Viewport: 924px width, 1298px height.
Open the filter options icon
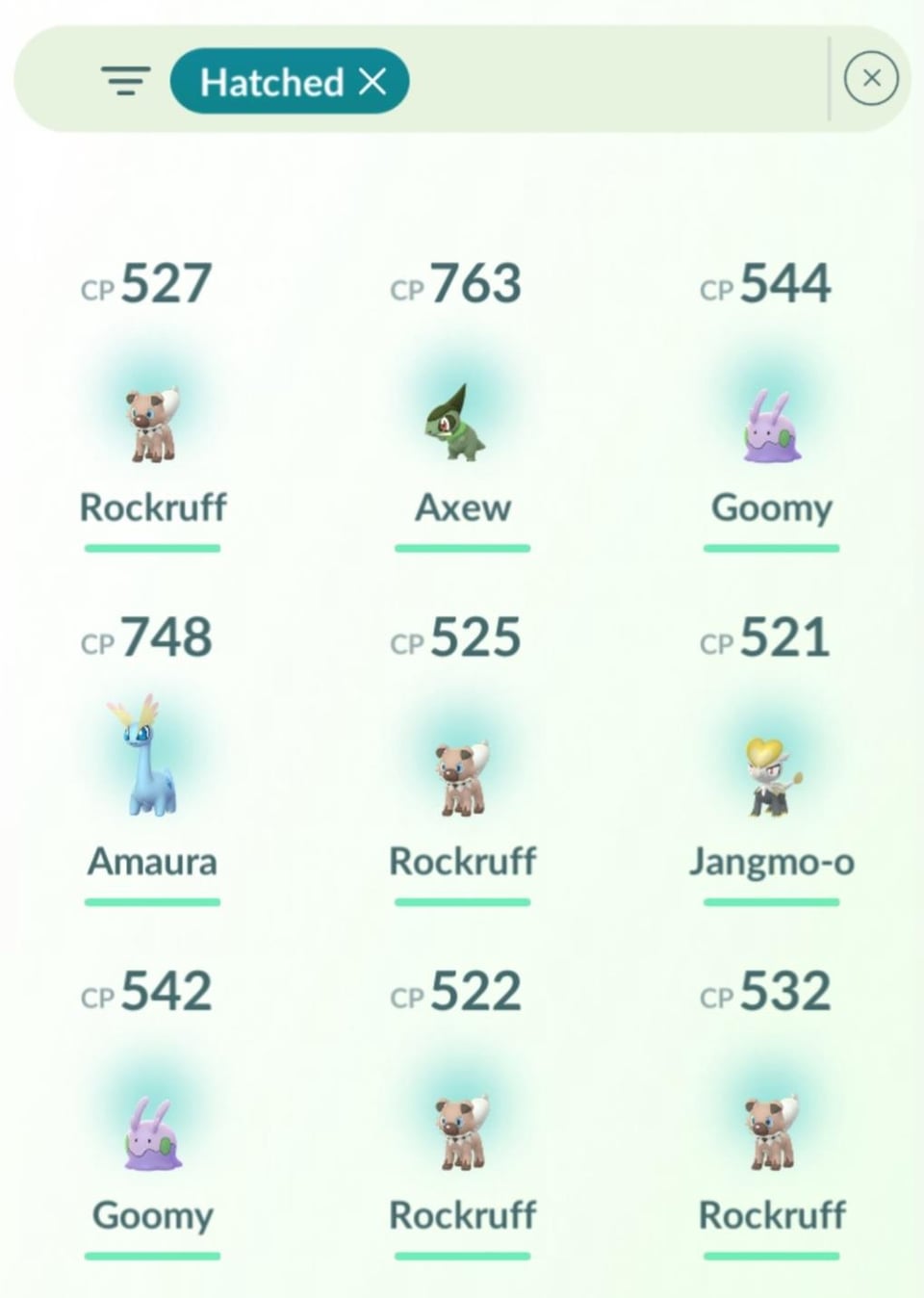(126, 81)
